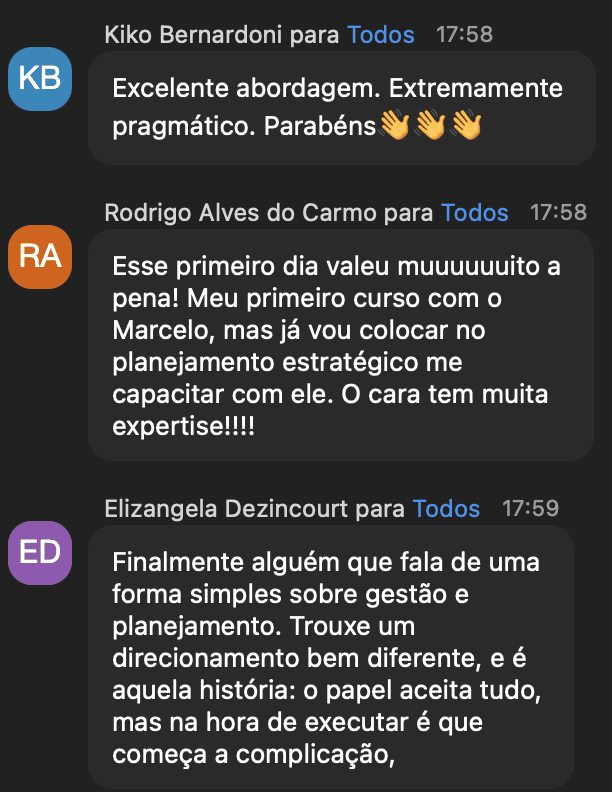
Task: Open Kiko Bernardoni's KB avatar
Action: click(x=40, y=78)
